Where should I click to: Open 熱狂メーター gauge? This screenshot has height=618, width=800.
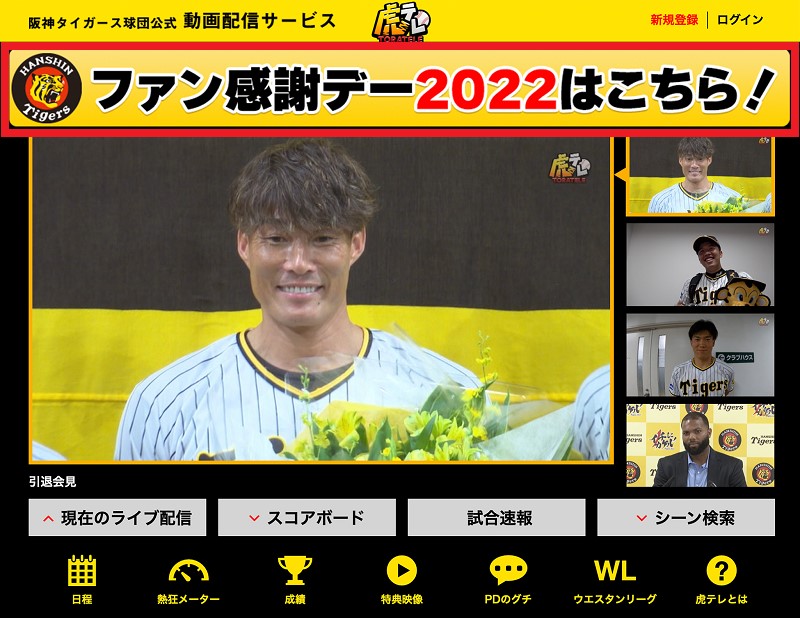pyautogui.click(x=188, y=579)
